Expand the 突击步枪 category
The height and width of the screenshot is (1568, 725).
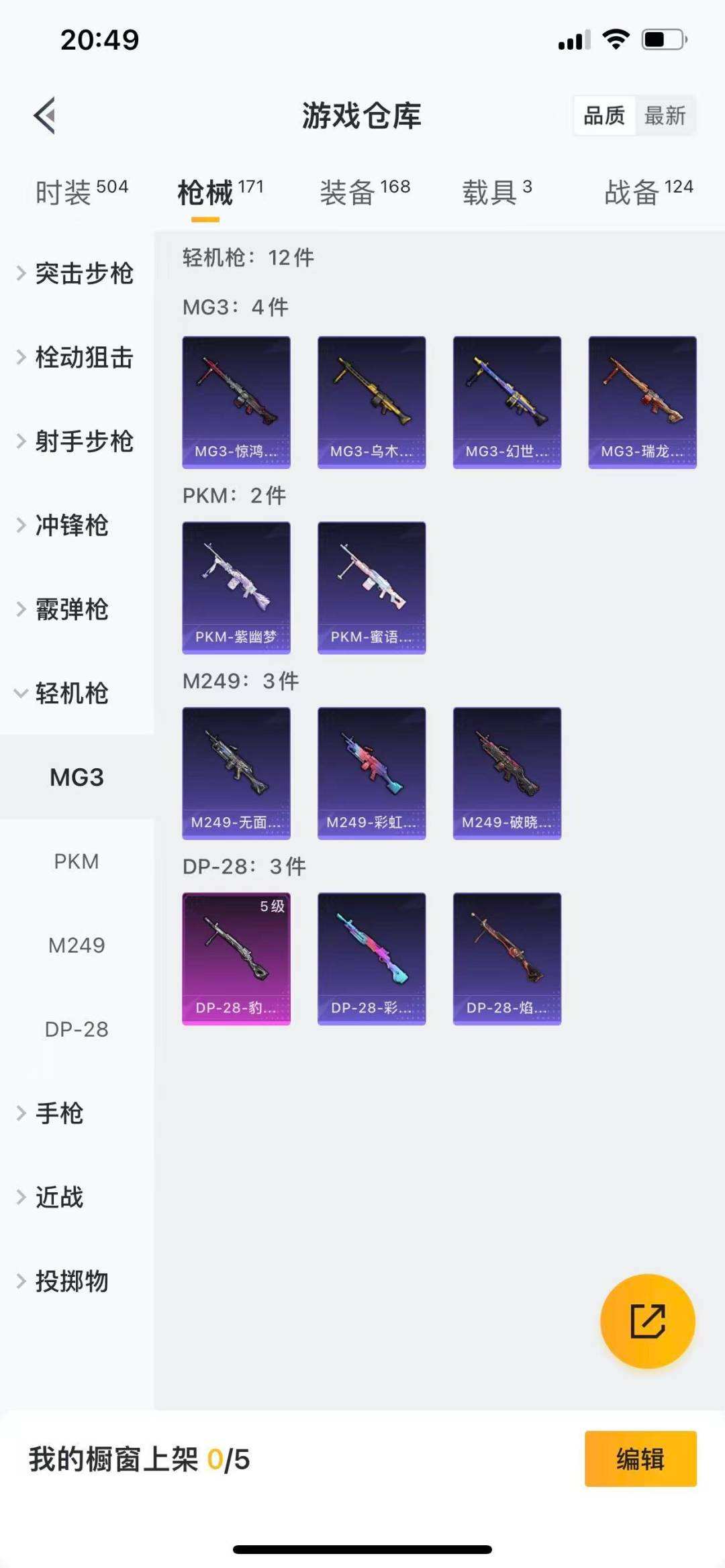click(x=75, y=273)
